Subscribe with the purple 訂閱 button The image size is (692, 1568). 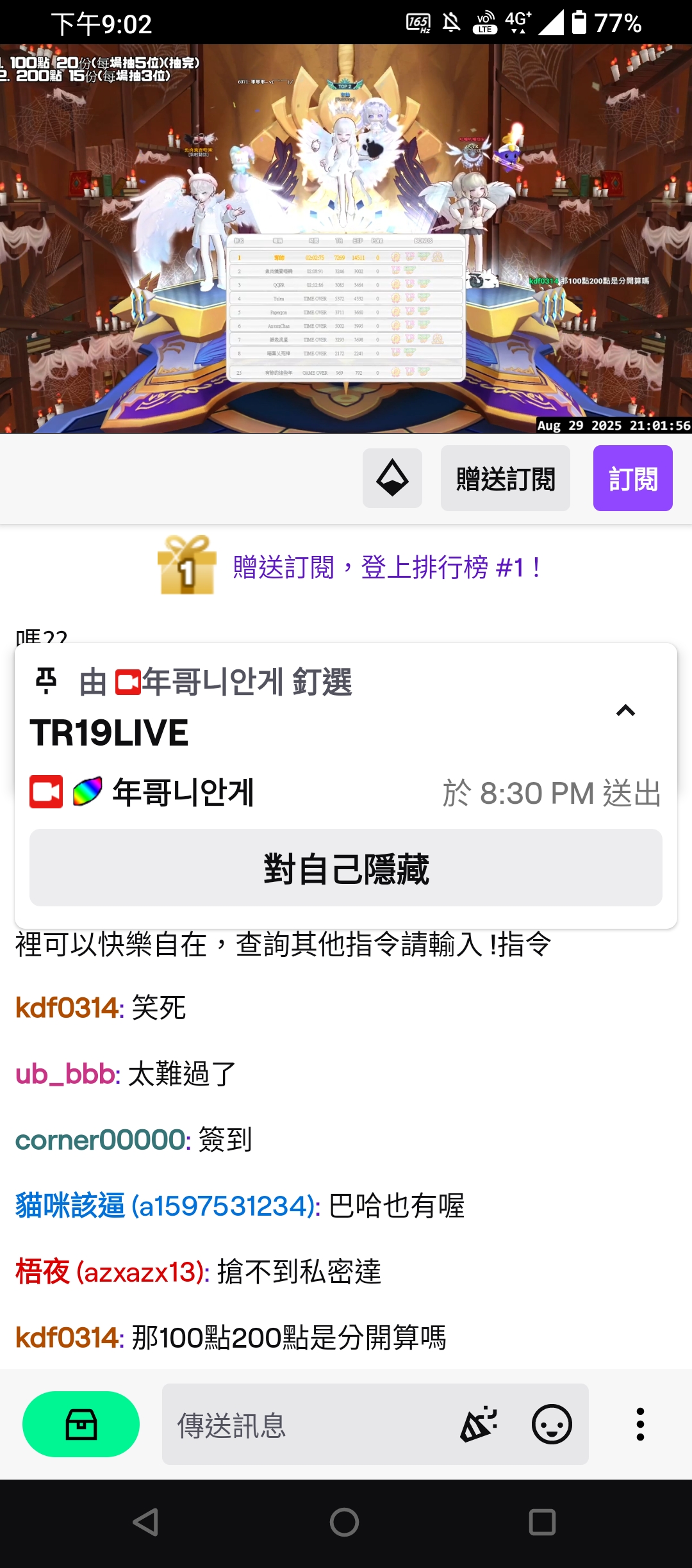pos(632,478)
